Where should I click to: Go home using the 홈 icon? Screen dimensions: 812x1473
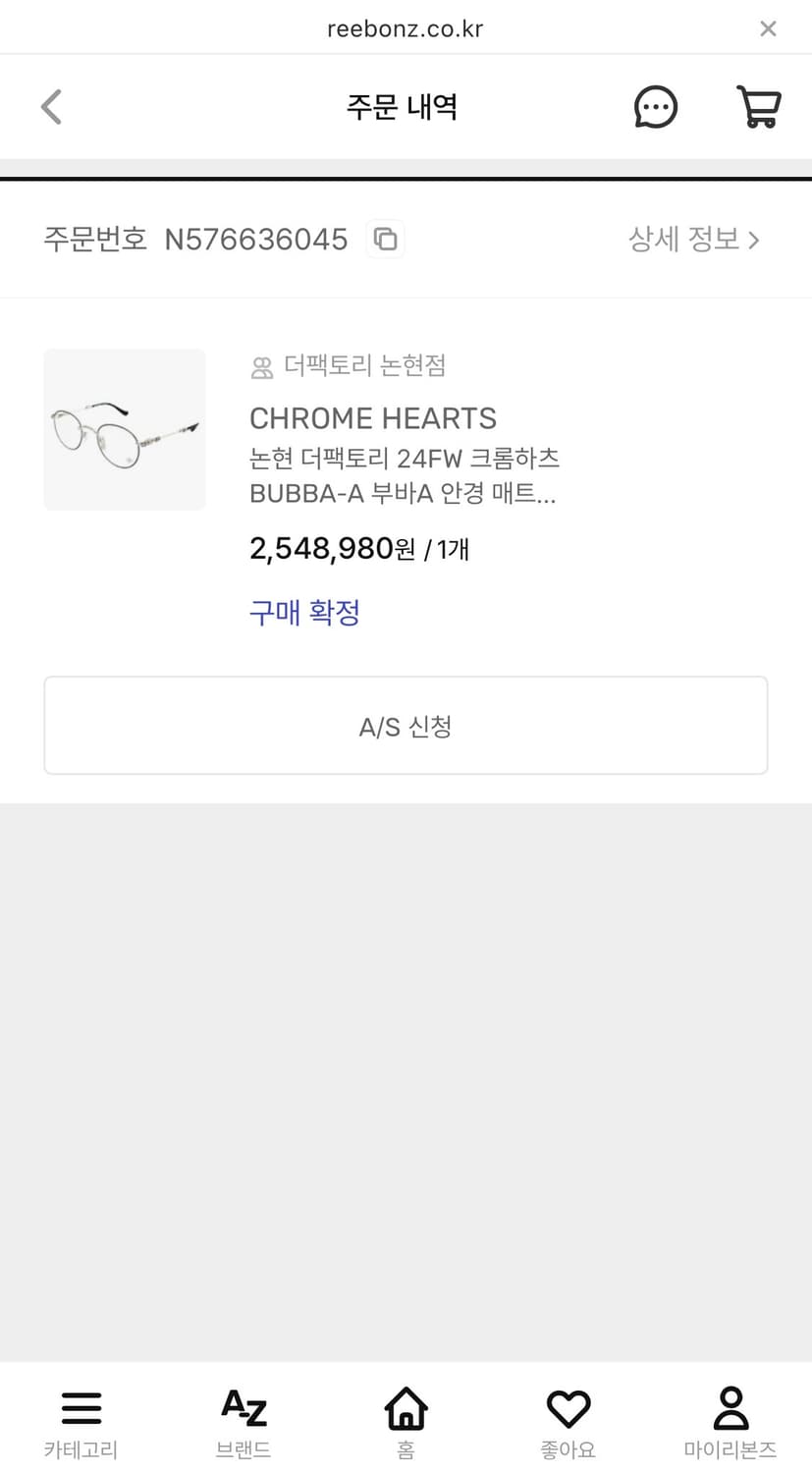pos(406,1408)
